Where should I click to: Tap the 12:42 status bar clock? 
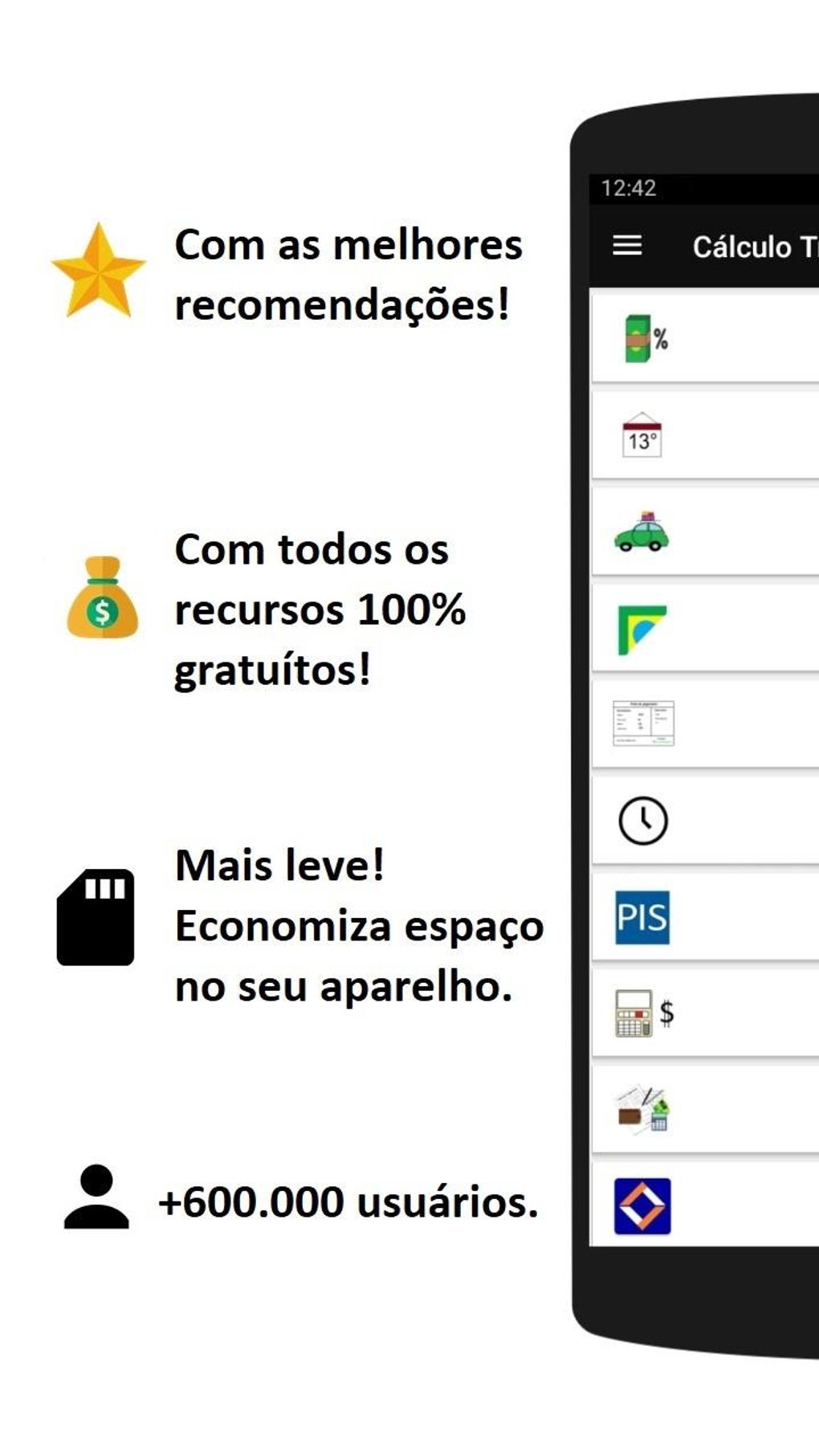pos(627,188)
